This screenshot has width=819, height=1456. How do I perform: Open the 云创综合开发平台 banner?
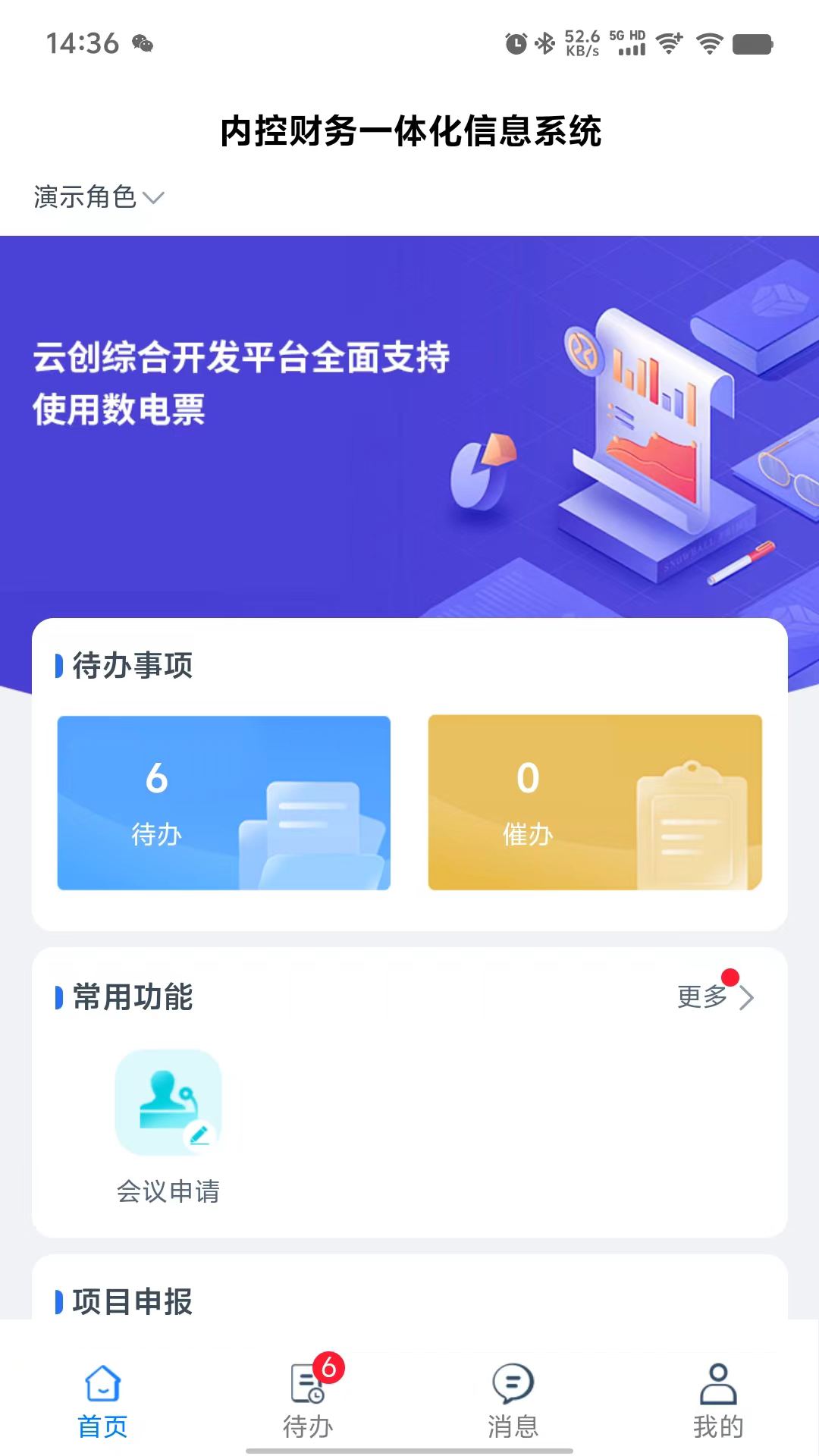[409, 425]
